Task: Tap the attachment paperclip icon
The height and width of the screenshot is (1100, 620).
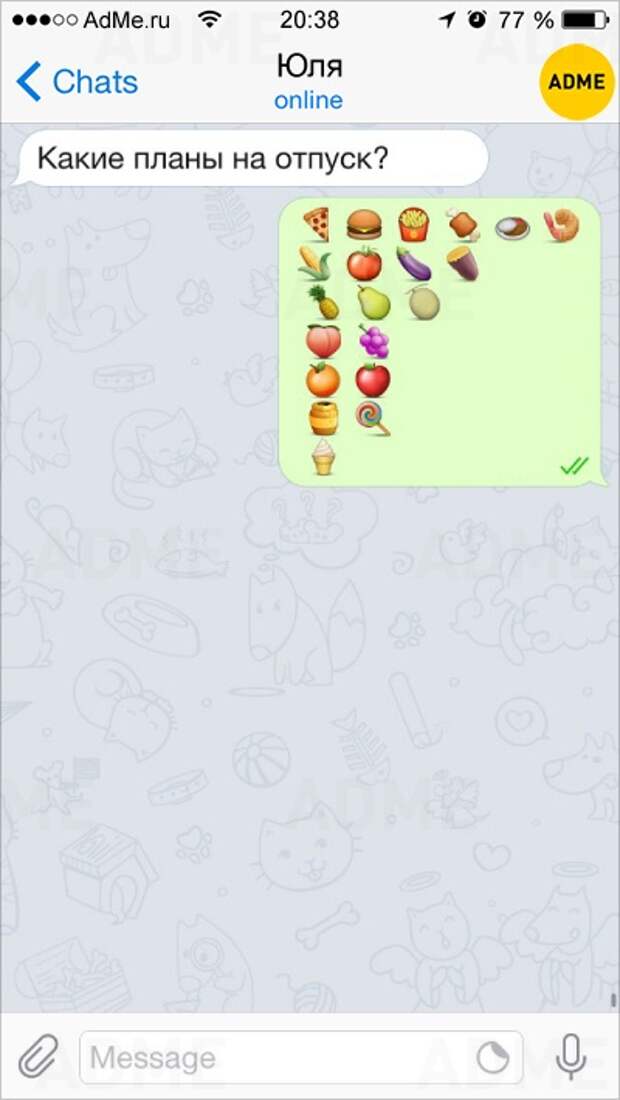Action: 37,1056
